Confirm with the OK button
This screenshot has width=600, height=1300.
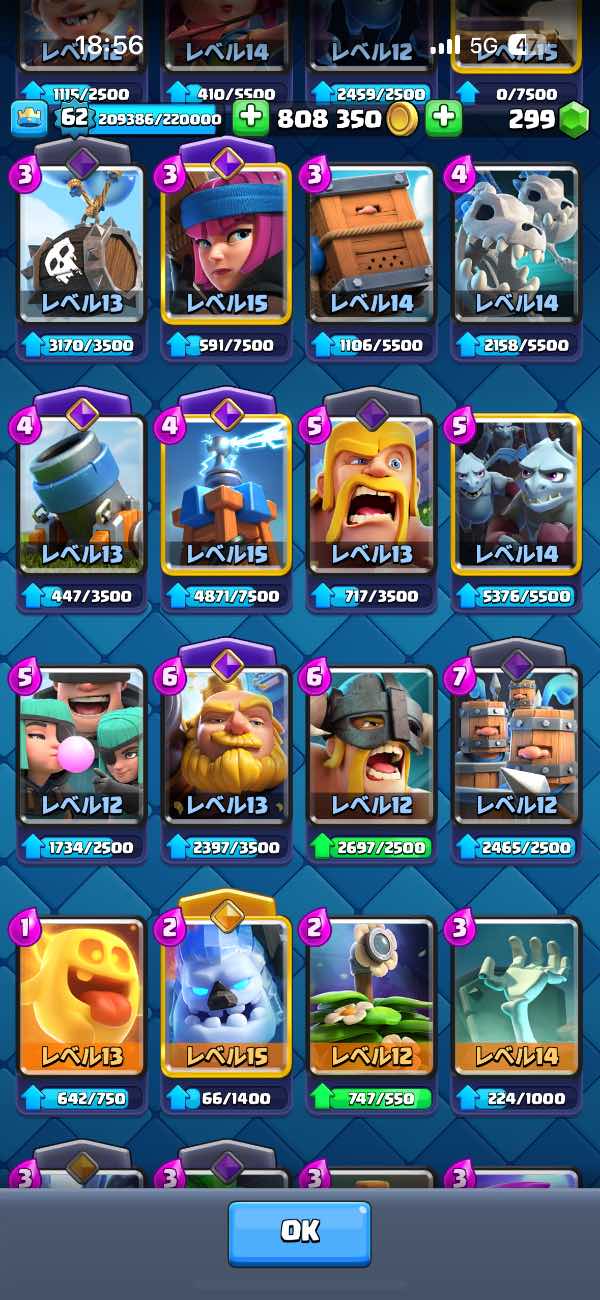pyautogui.click(x=299, y=1233)
